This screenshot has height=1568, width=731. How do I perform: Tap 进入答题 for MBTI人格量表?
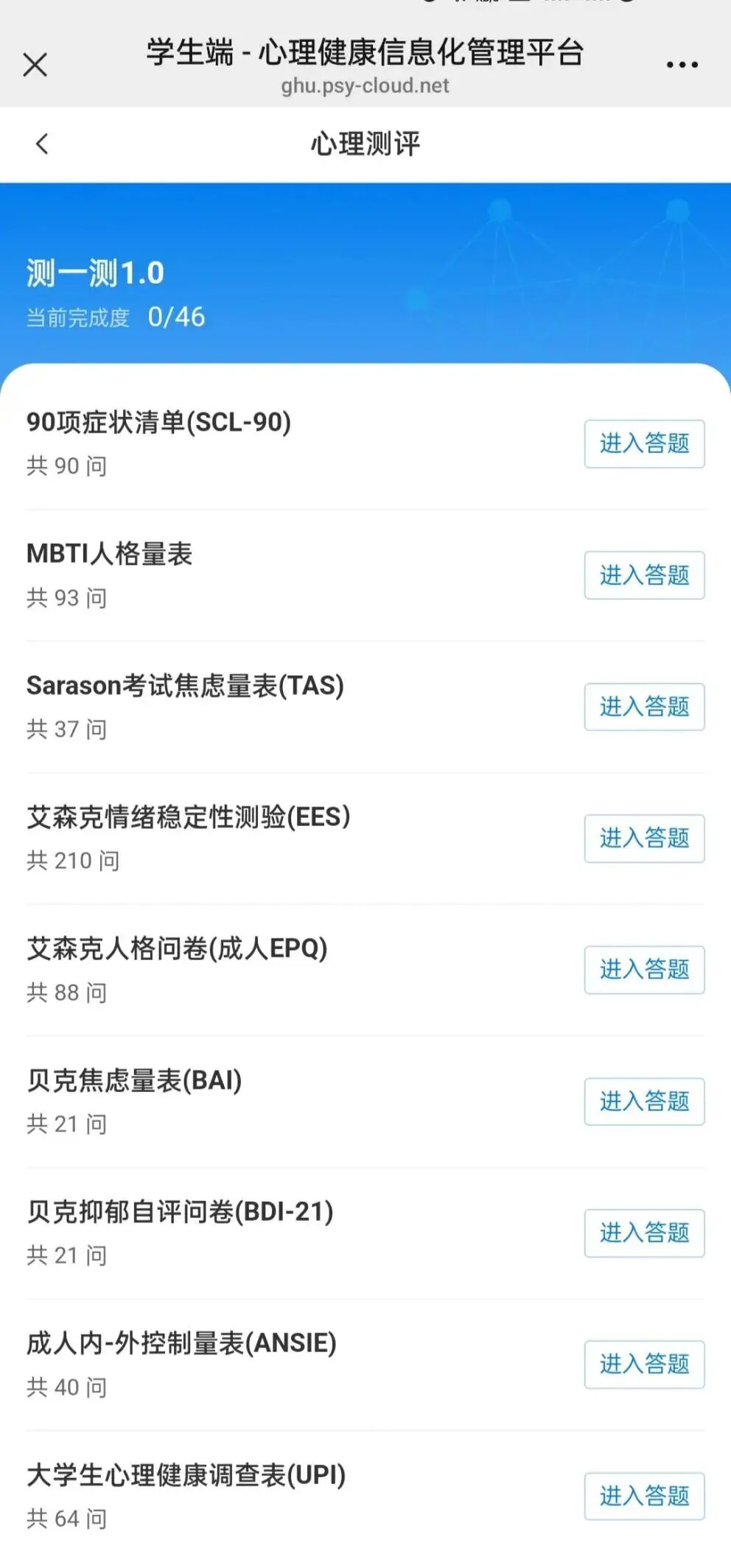644,575
